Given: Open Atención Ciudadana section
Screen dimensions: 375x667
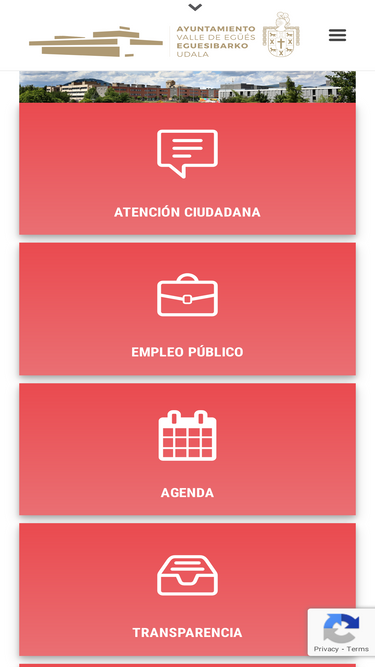Looking at the screenshot, I should coord(187,168).
